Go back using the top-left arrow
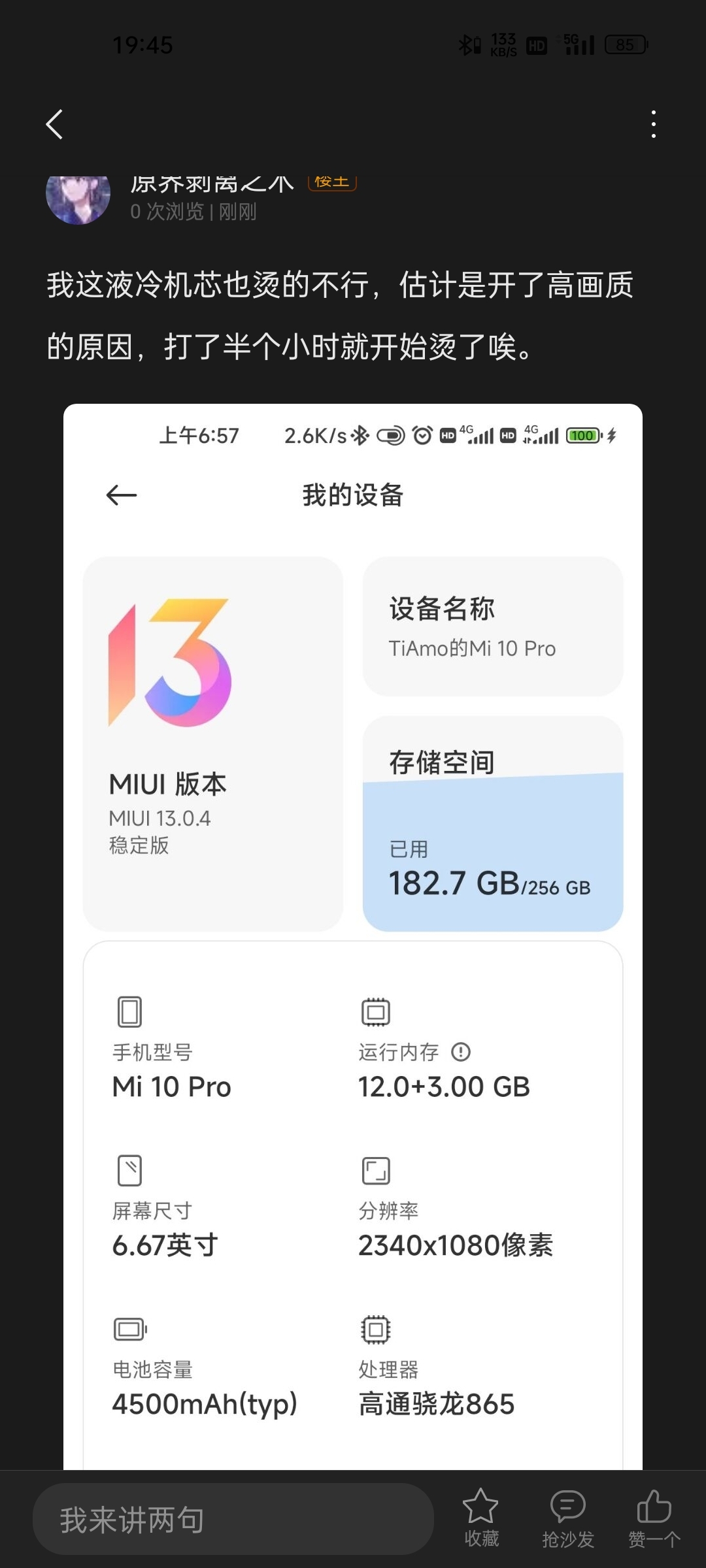The image size is (706, 1568). coord(55,124)
